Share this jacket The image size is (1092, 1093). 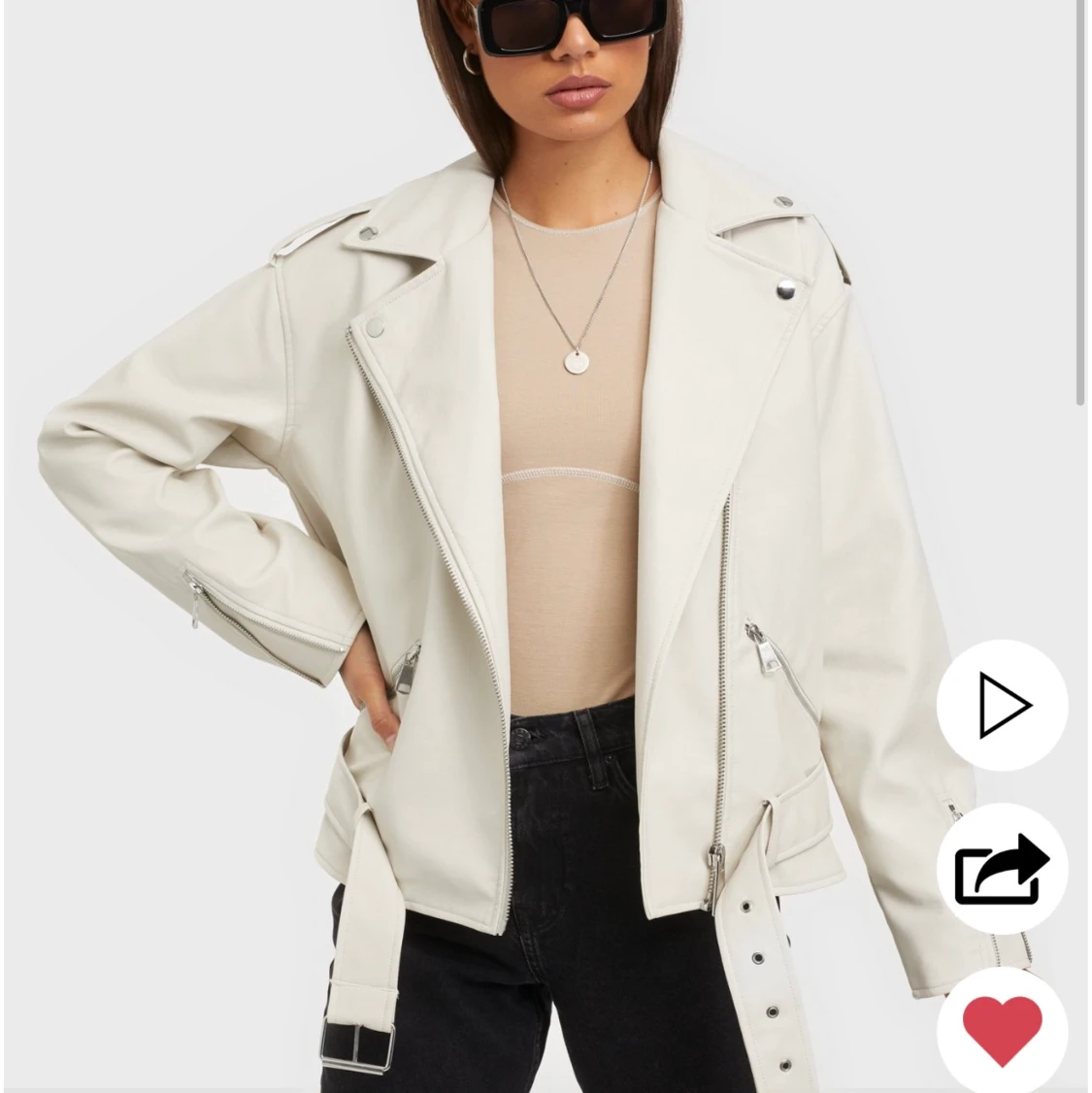(x=1002, y=869)
